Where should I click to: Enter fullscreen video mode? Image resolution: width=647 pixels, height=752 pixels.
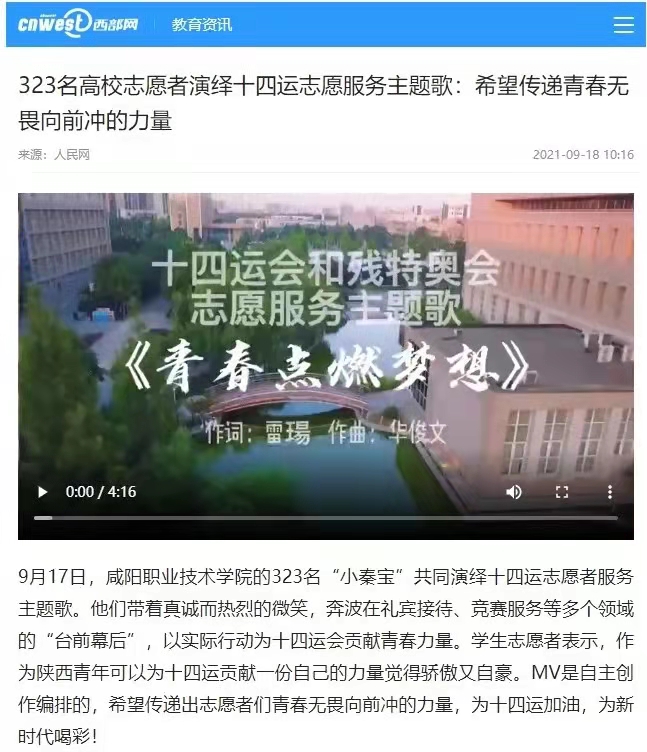click(x=562, y=492)
